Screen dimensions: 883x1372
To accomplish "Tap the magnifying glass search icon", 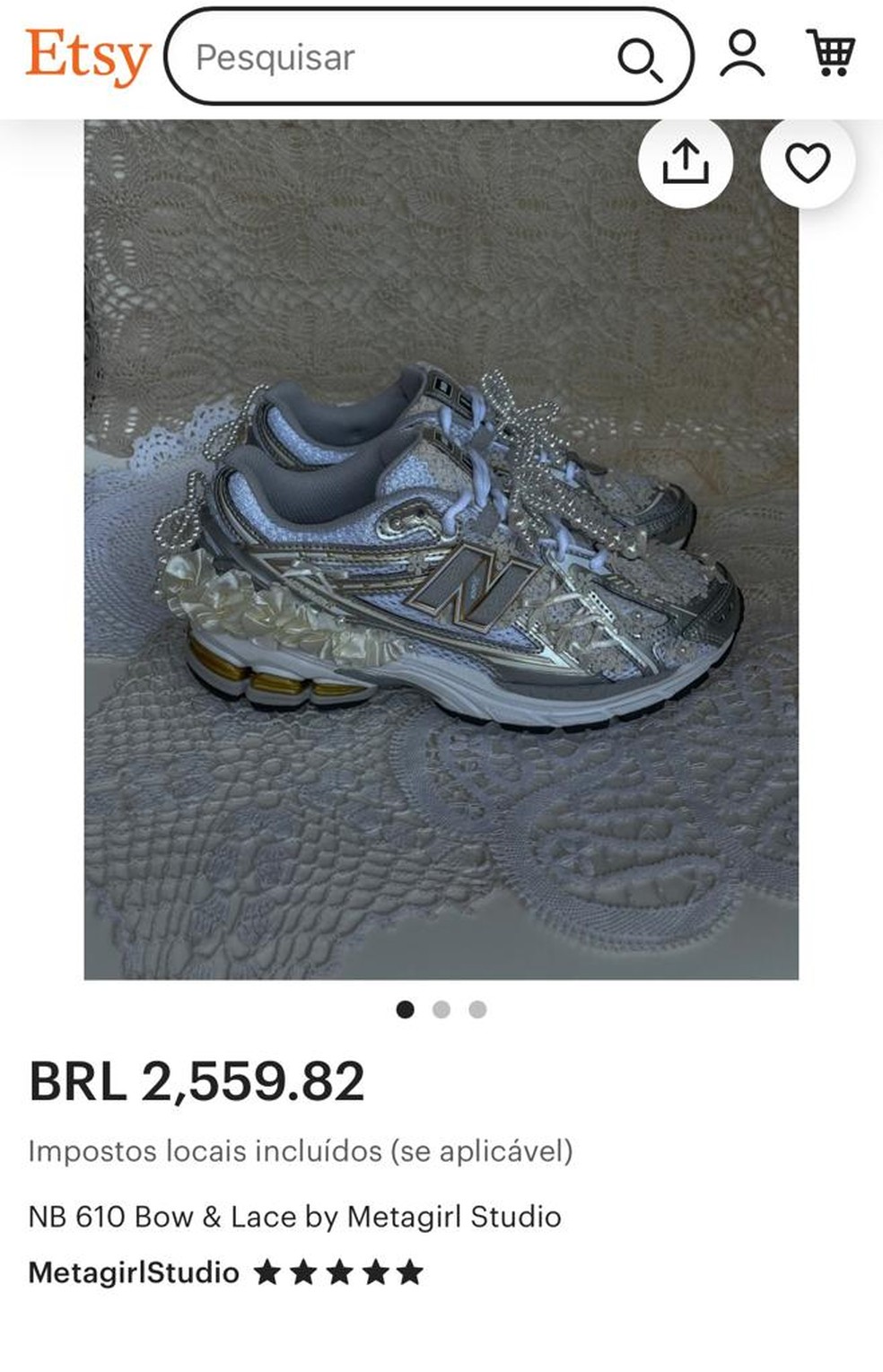I will pos(639,59).
